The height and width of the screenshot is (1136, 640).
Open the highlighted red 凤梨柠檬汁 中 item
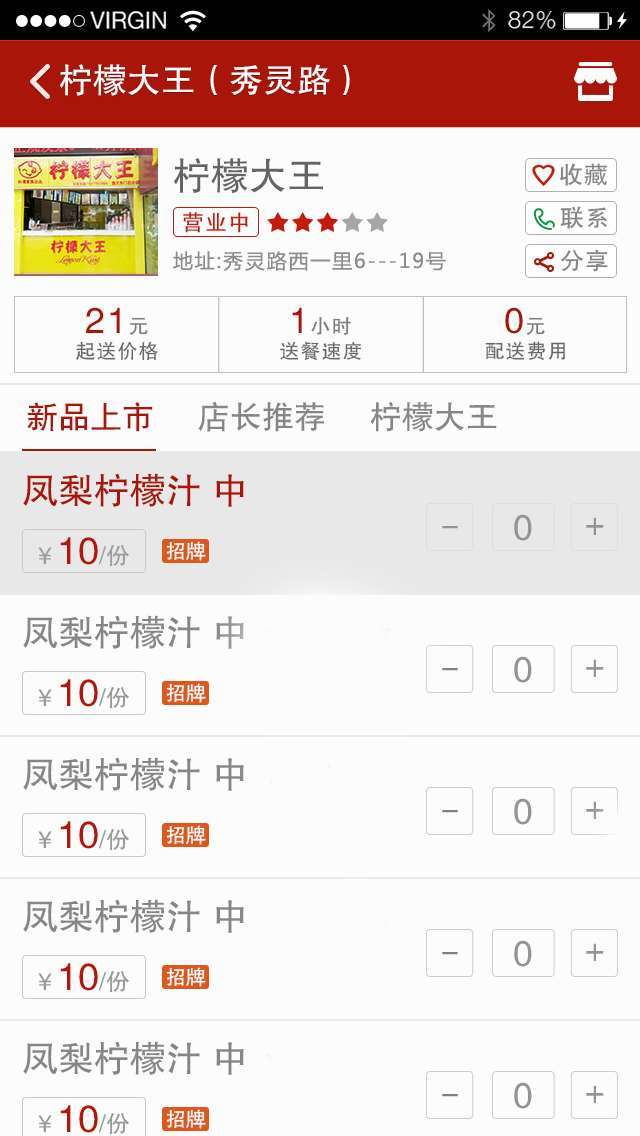pyautogui.click(x=135, y=492)
